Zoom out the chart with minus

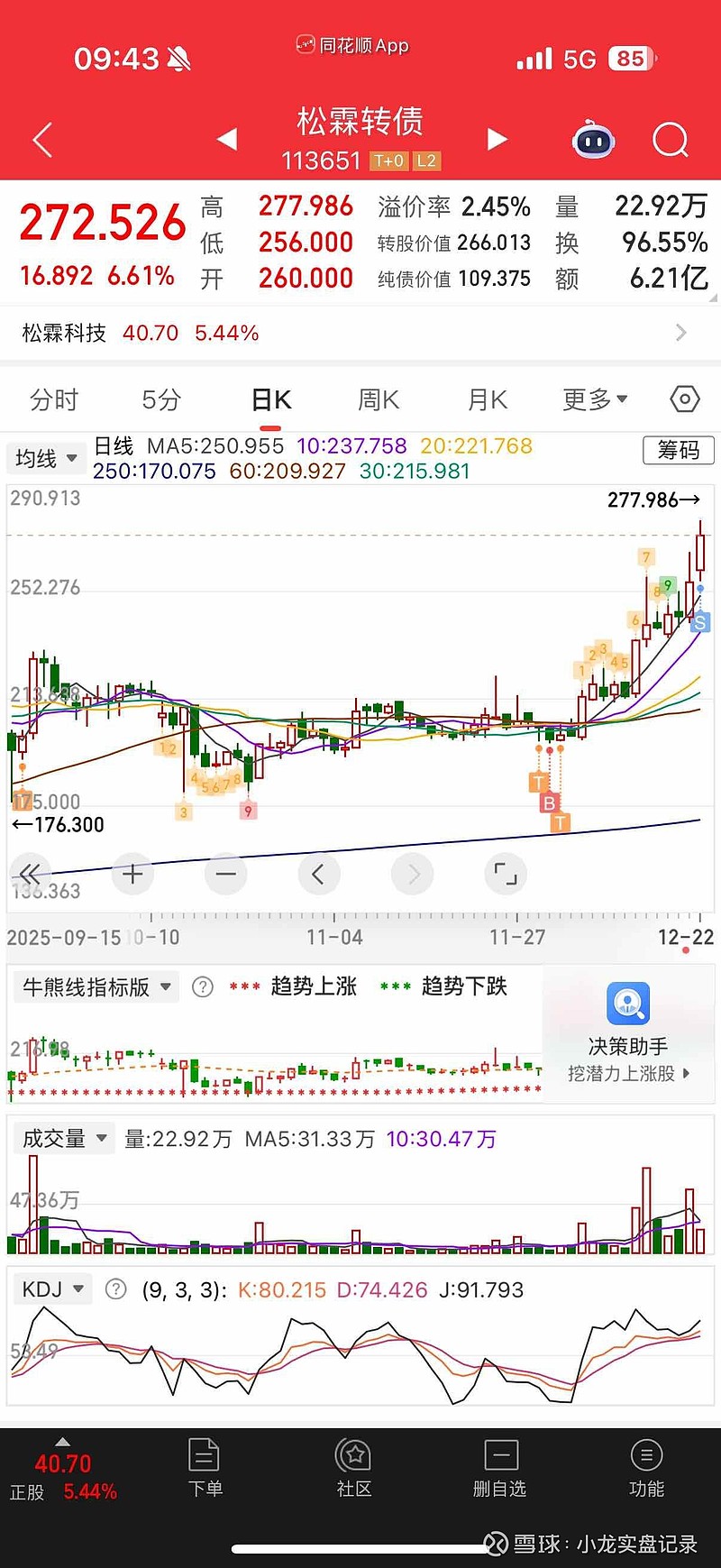point(226,874)
